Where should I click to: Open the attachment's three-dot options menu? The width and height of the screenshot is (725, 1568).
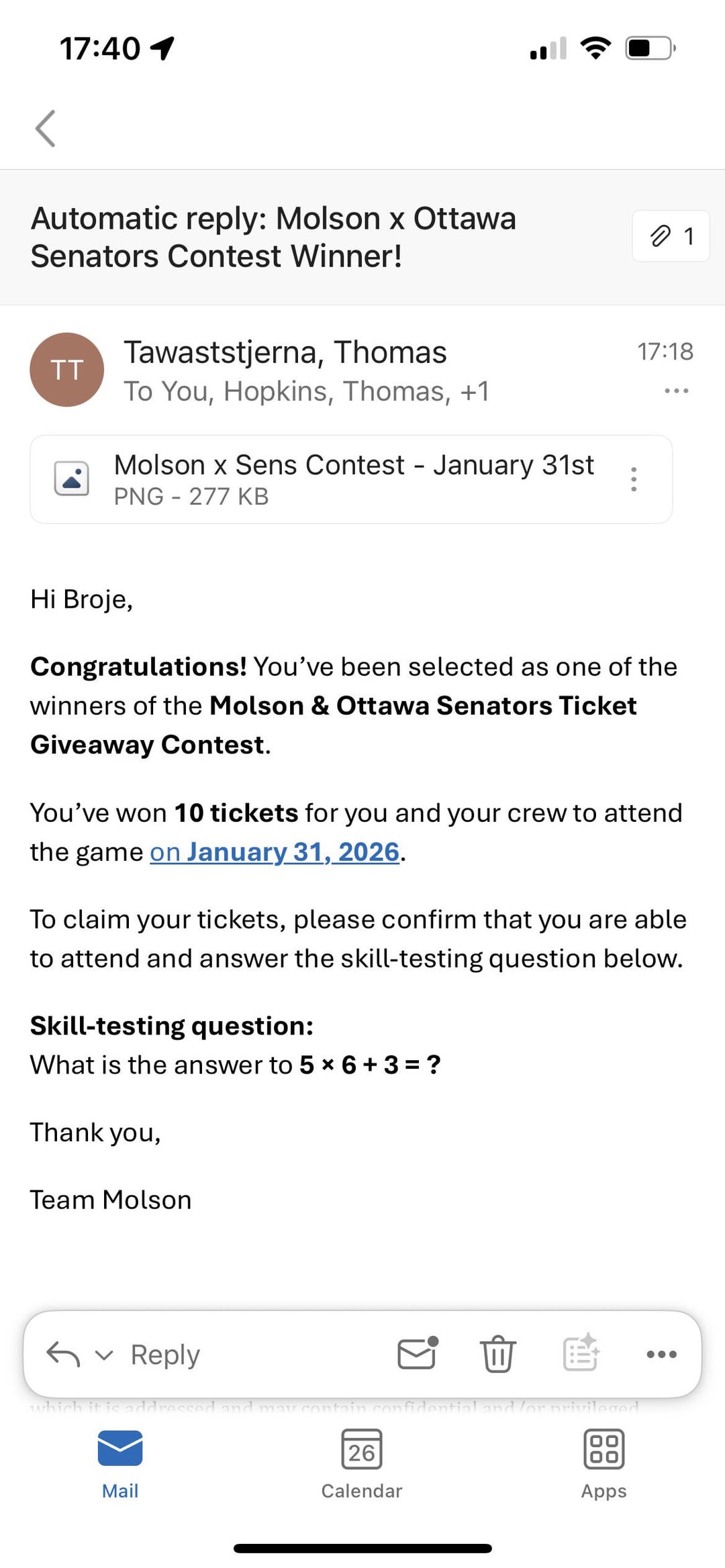[634, 479]
